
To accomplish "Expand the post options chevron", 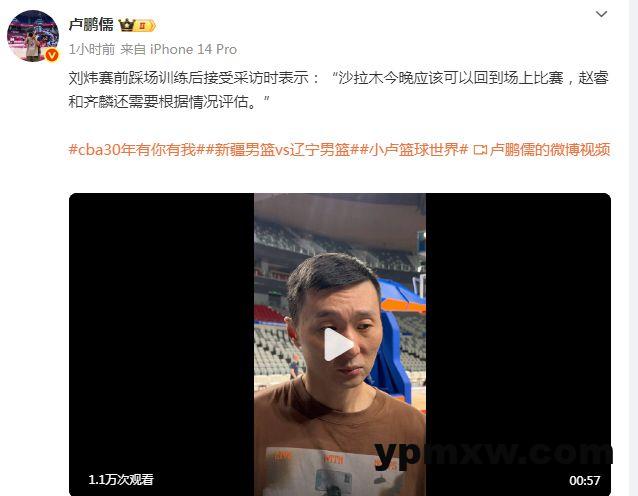I will [x=601, y=15].
